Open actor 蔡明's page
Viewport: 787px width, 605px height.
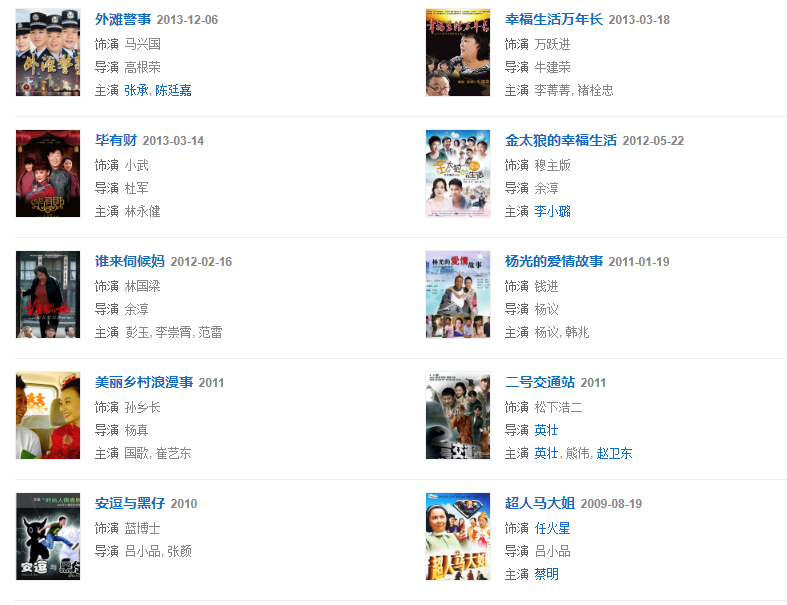[546, 574]
